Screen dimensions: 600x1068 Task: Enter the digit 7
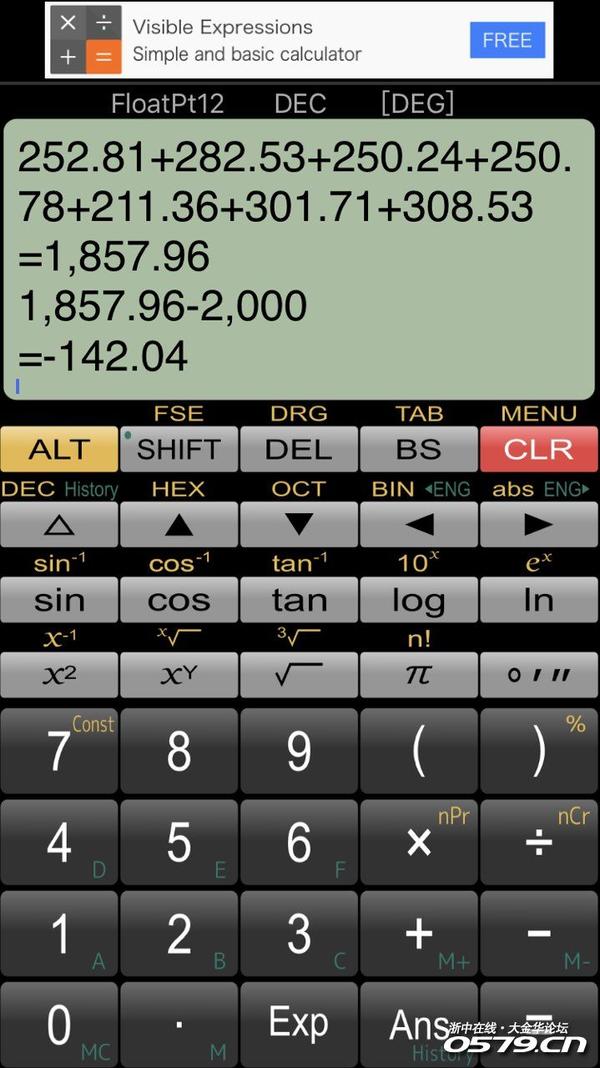pos(59,752)
